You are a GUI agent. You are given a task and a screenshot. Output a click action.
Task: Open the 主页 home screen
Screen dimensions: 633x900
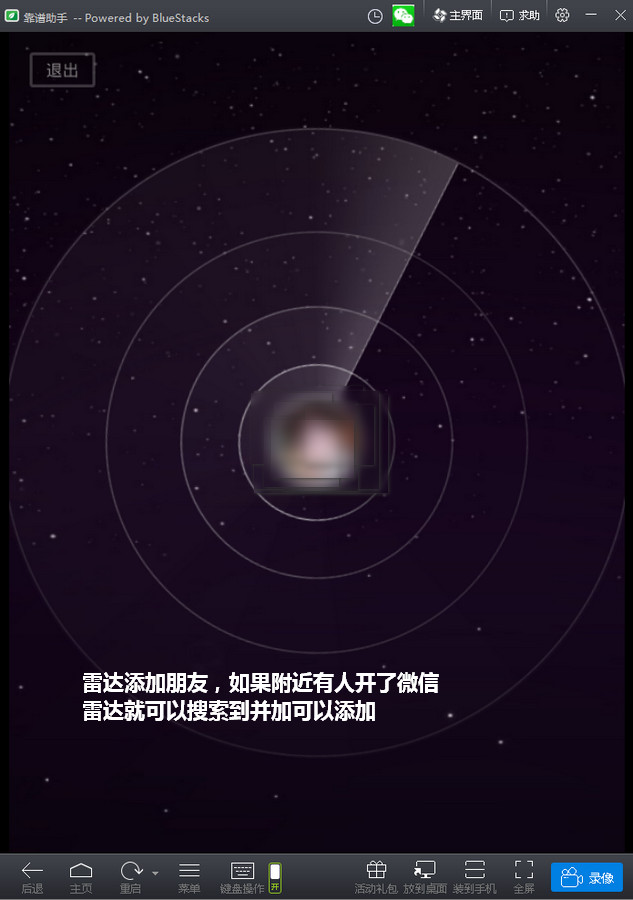point(81,875)
